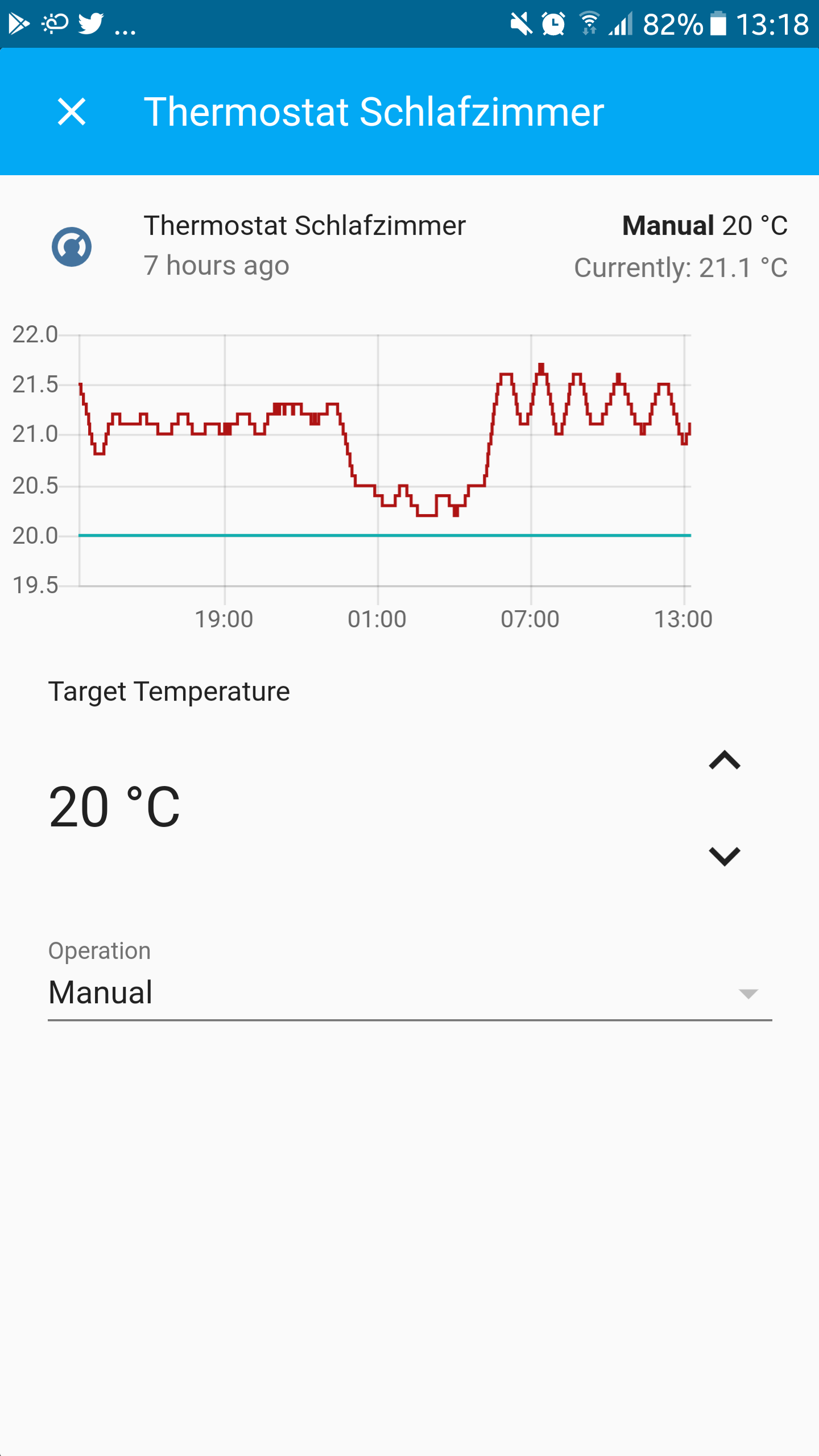Open the Operation mode dropdown
Screen dimensions: 819x1456
point(409,993)
